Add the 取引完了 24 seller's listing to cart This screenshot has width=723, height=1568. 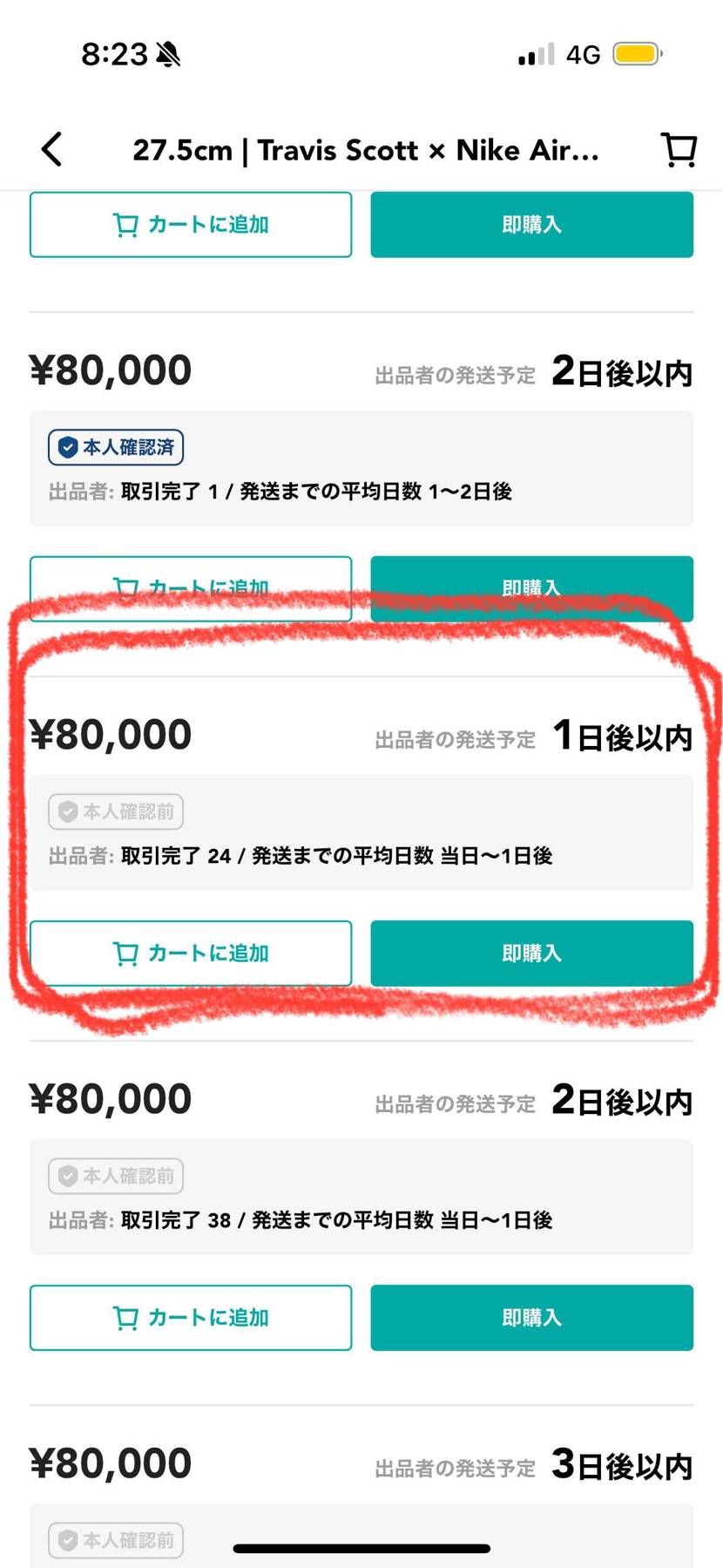(191, 953)
